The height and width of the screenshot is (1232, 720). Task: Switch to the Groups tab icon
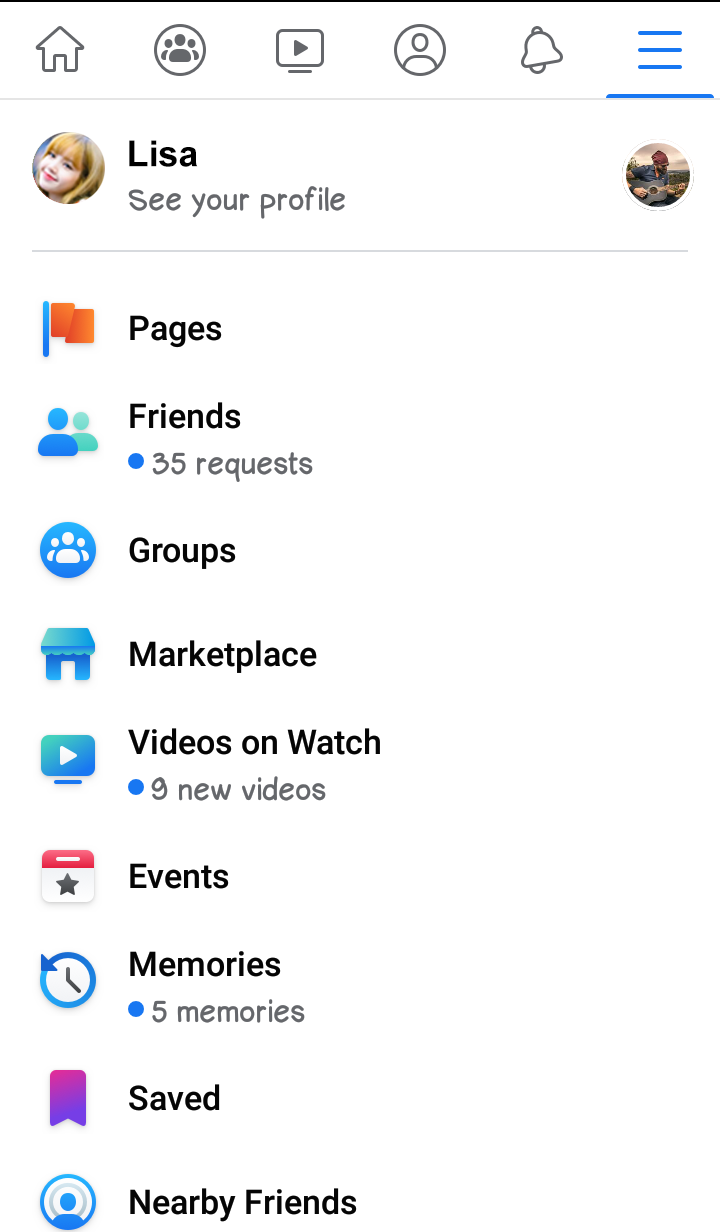point(180,50)
